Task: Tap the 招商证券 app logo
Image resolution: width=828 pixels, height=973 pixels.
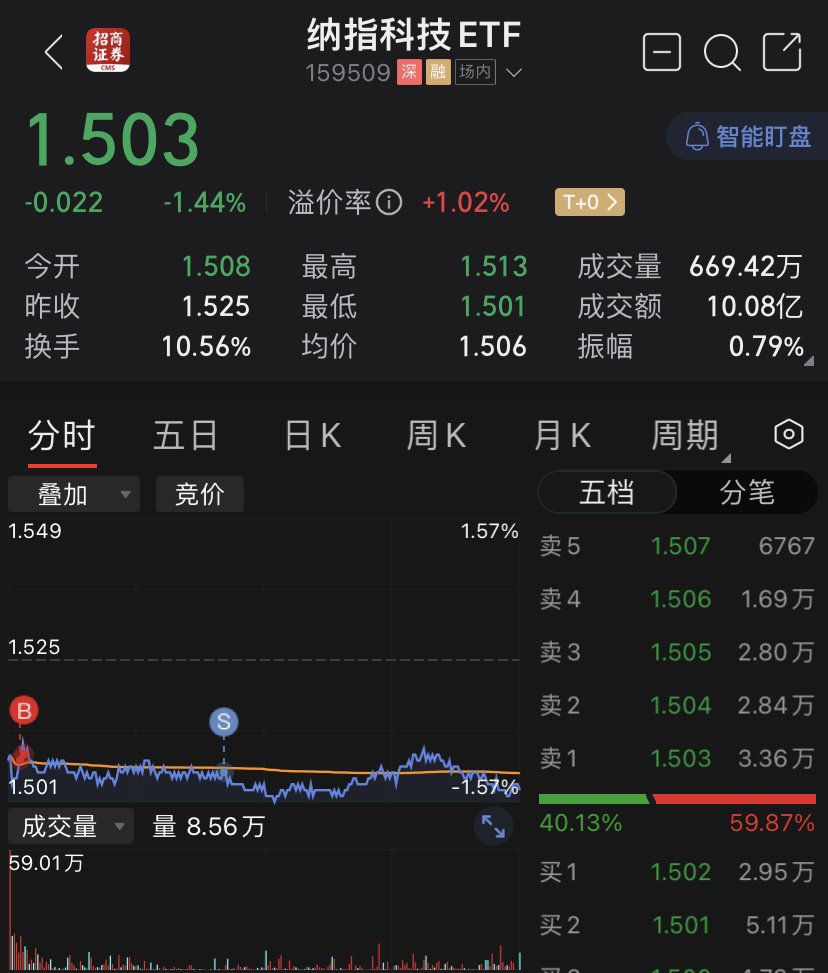Action: pos(108,50)
